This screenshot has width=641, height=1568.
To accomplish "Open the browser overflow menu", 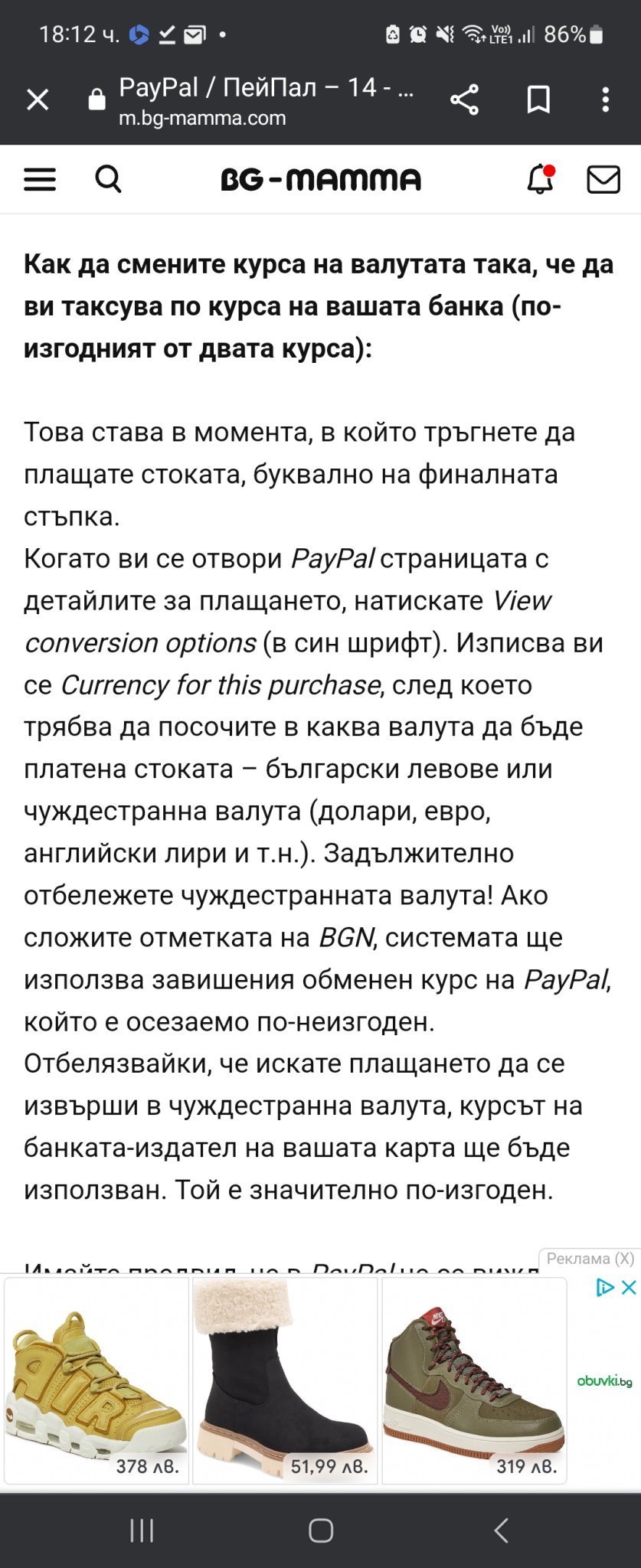I will tap(605, 100).
